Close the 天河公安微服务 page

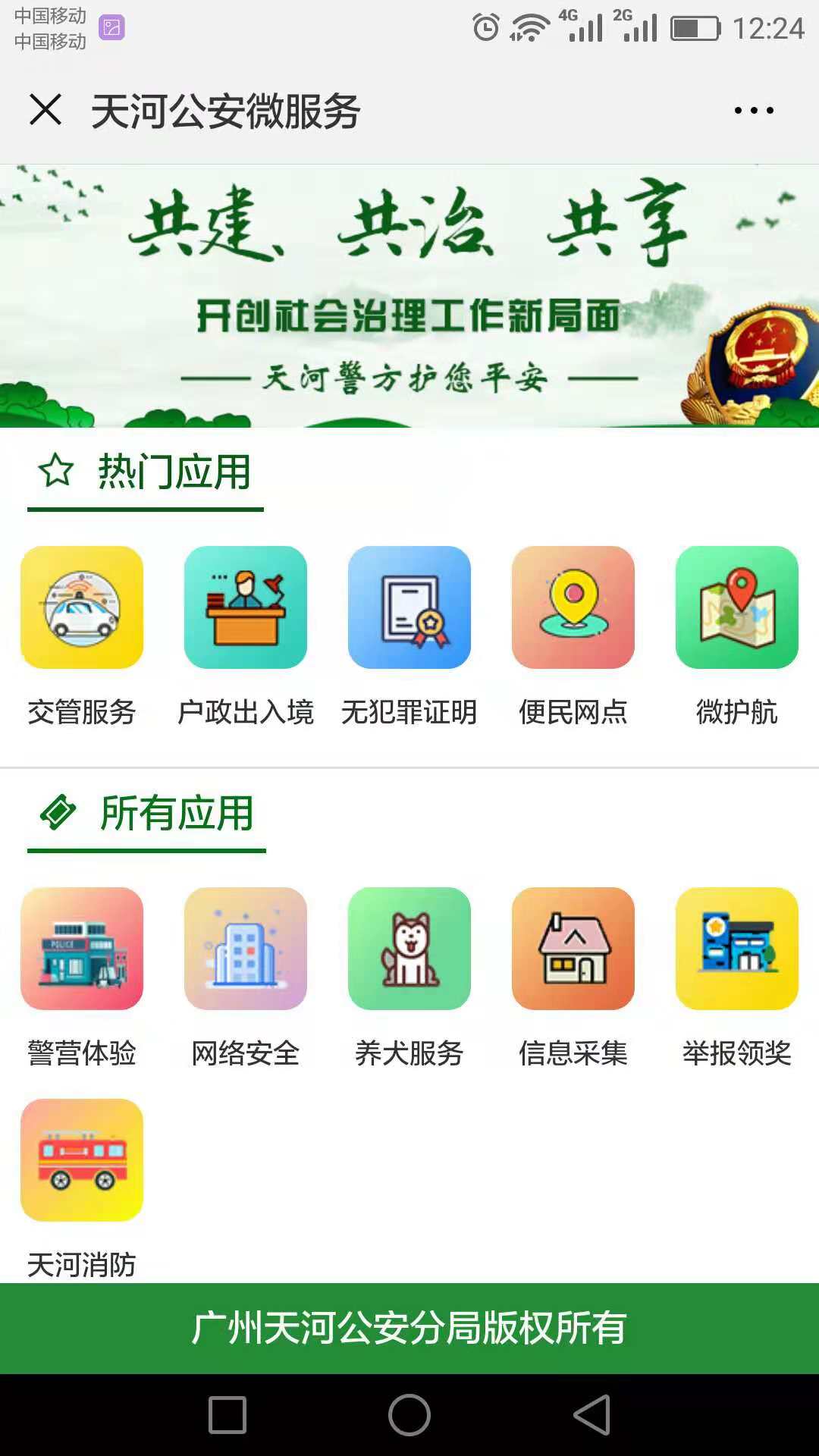point(45,110)
